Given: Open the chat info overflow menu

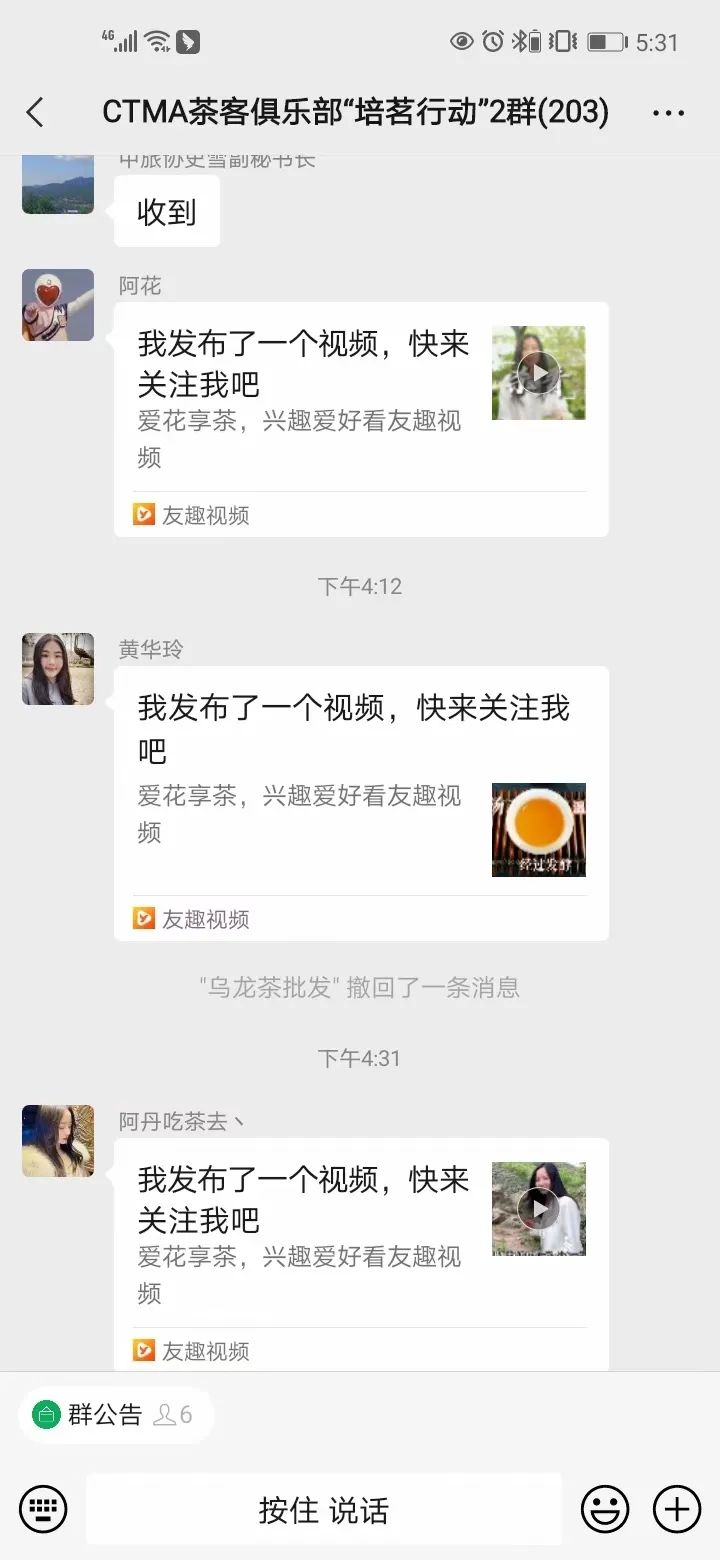Looking at the screenshot, I should point(668,113).
